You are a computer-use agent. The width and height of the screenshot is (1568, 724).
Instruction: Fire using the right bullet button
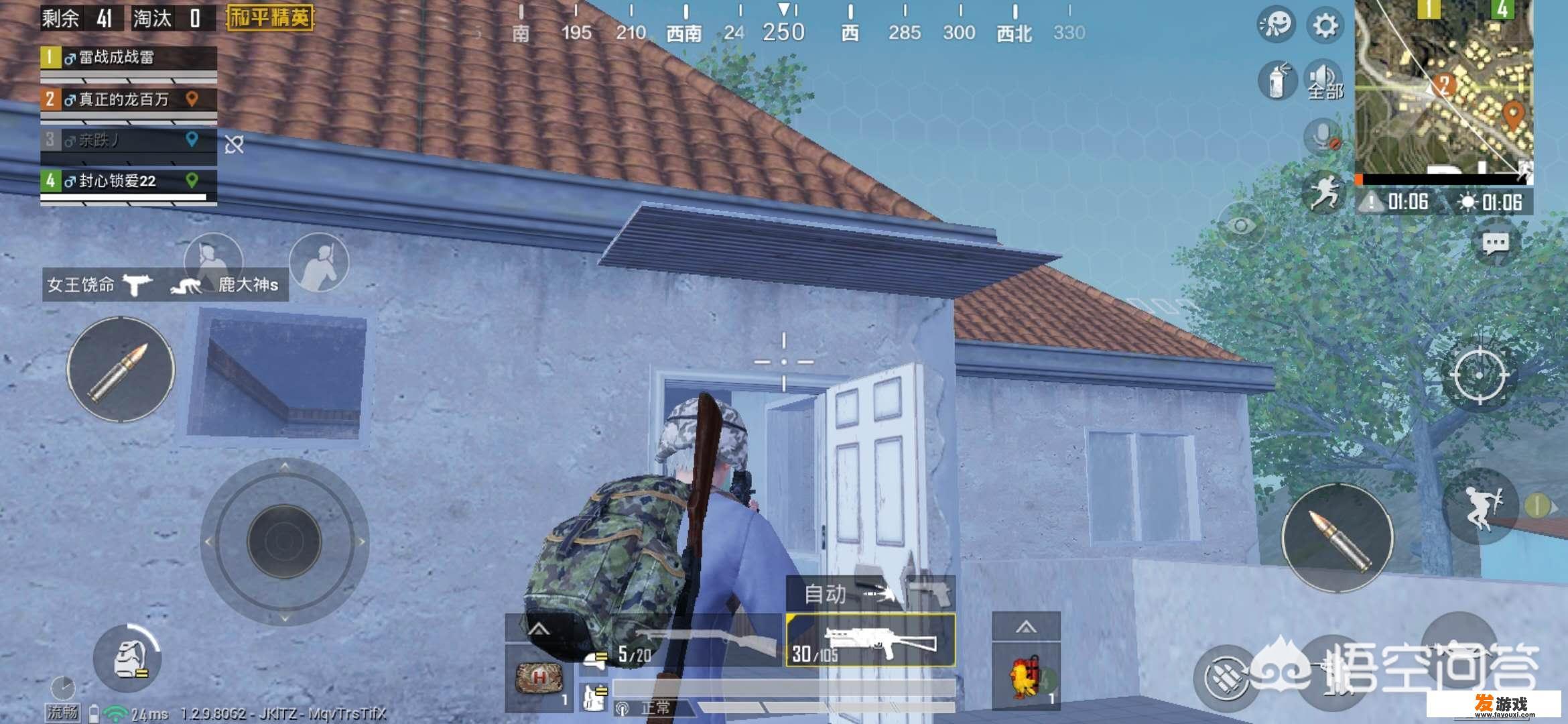point(1337,538)
